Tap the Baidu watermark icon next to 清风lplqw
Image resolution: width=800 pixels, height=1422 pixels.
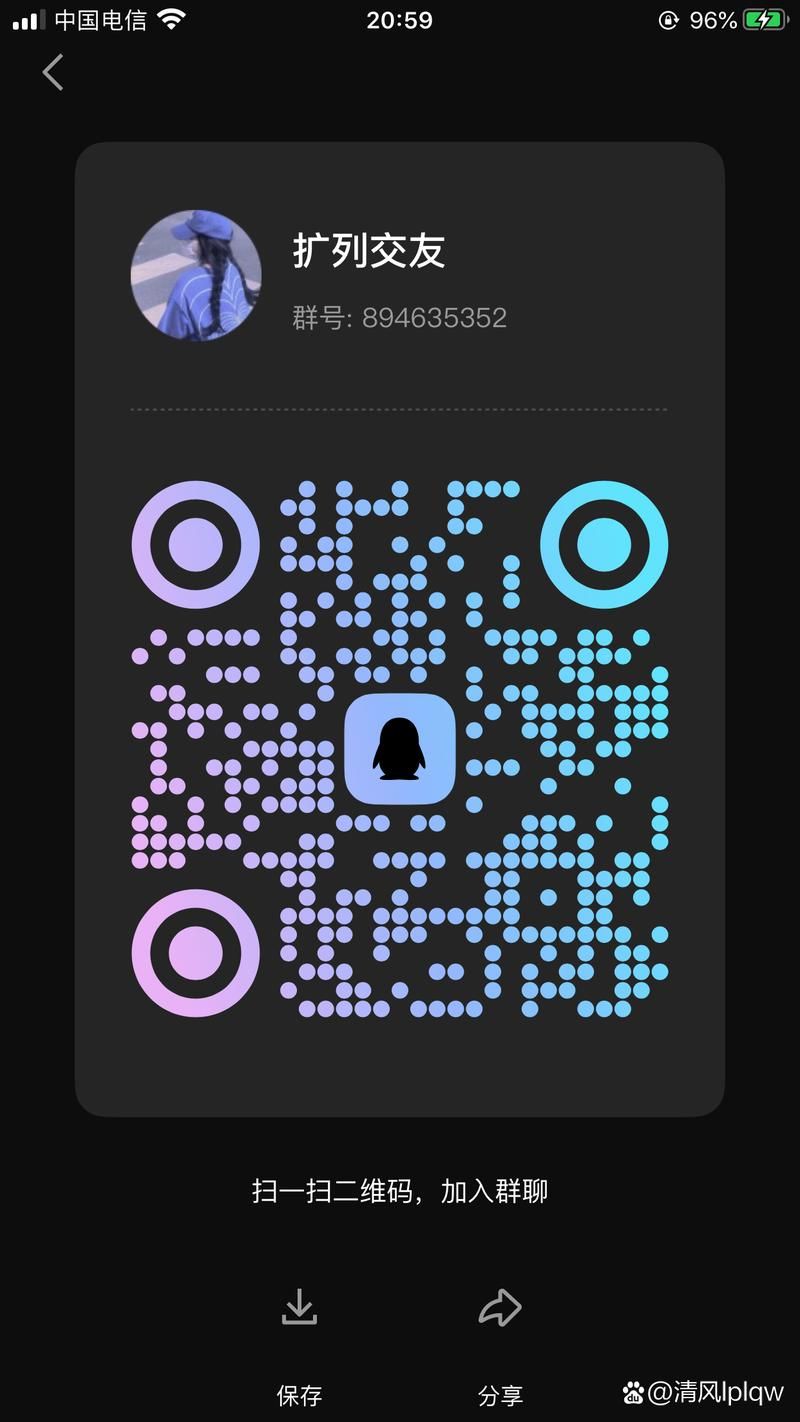pyautogui.click(x=634, y=1392)
